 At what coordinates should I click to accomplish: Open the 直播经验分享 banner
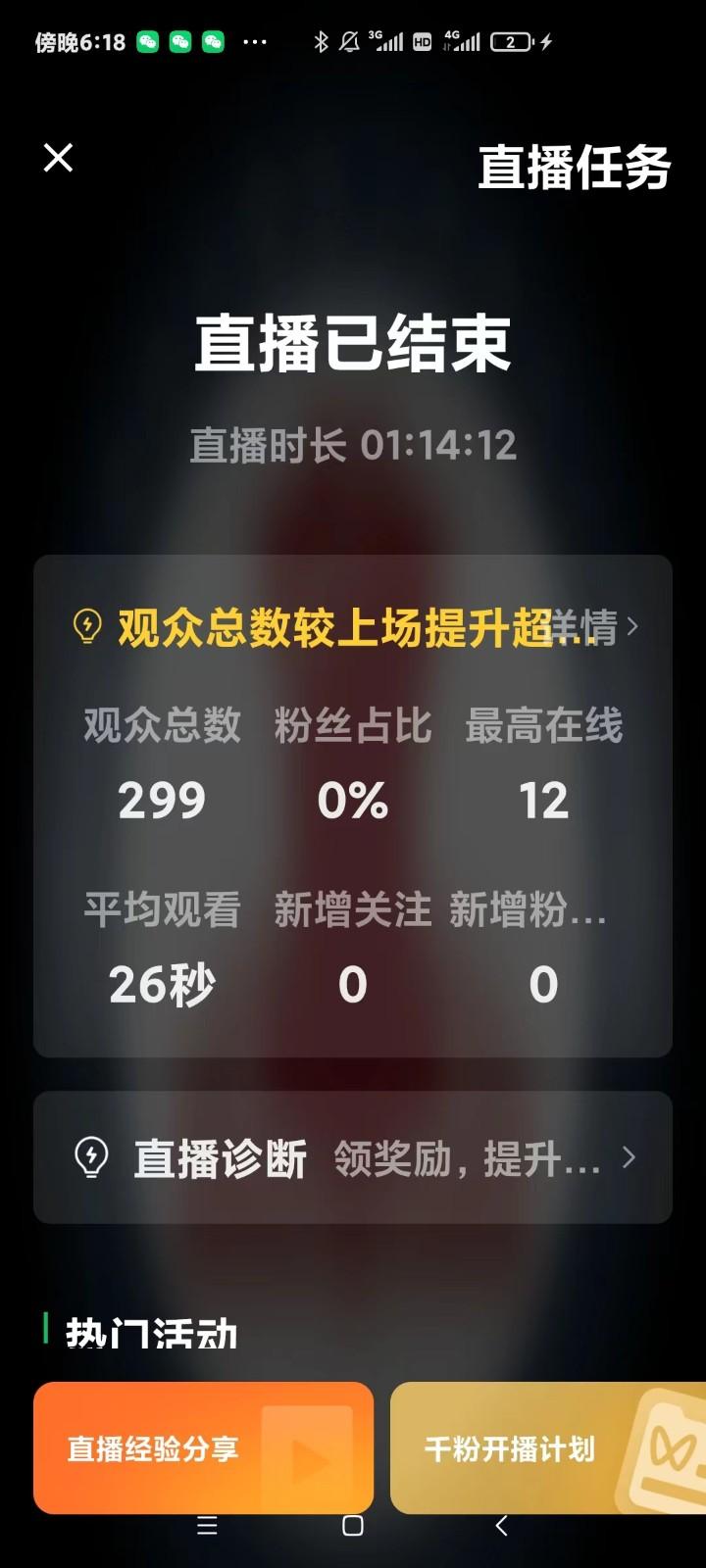204,1446
